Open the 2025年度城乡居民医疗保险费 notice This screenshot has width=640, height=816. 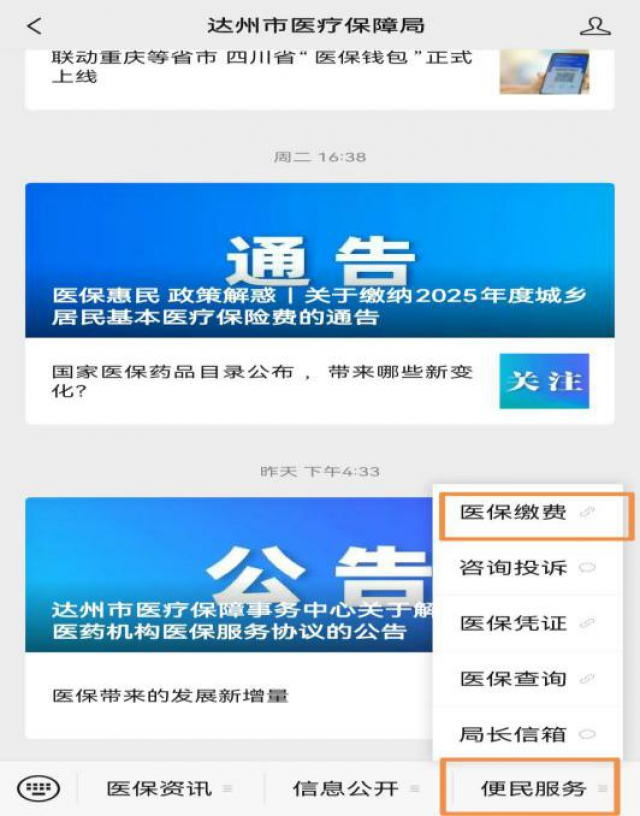(x=319, y=260)
